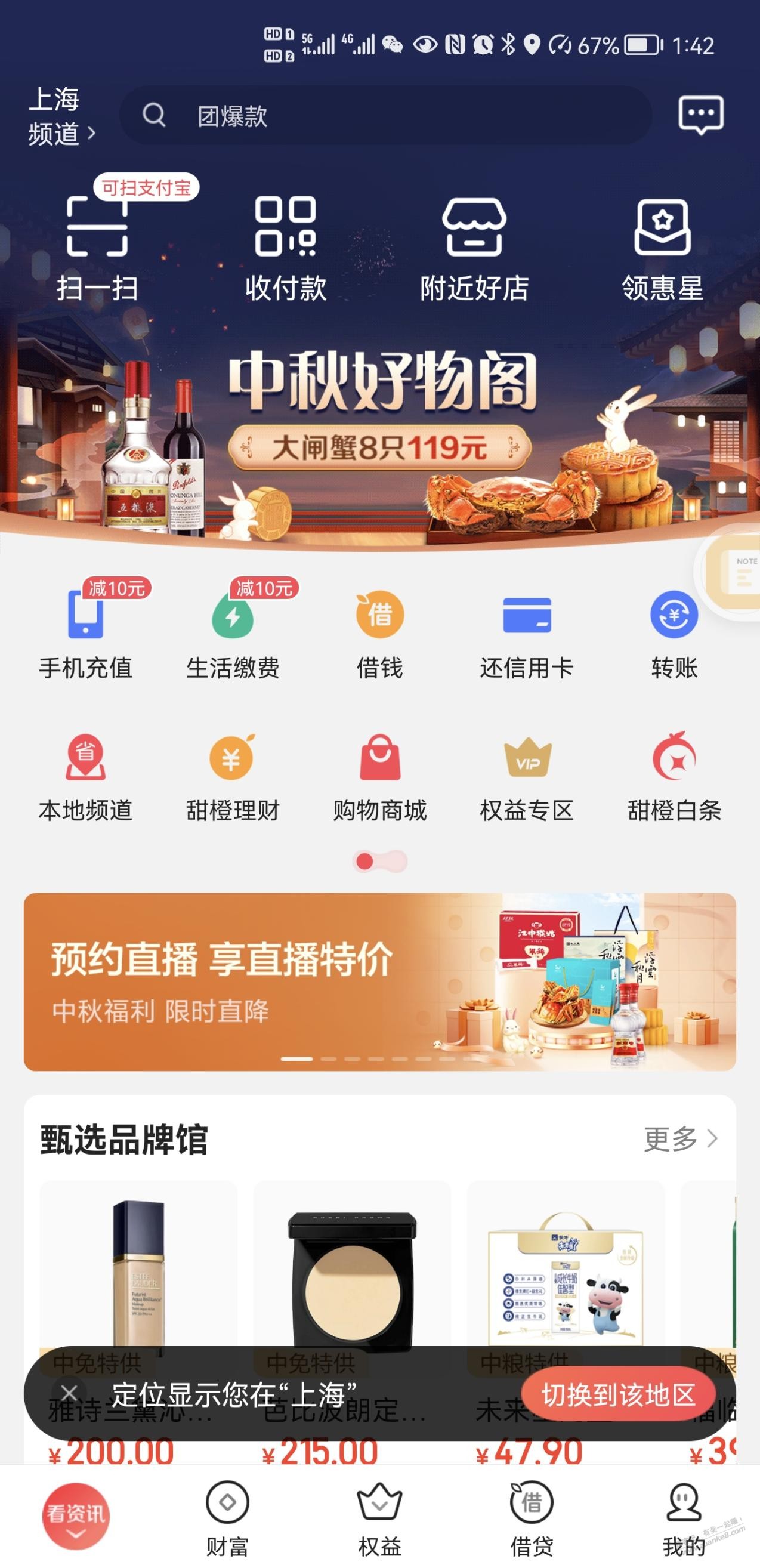Open the messages chat icon

[700, 115]
